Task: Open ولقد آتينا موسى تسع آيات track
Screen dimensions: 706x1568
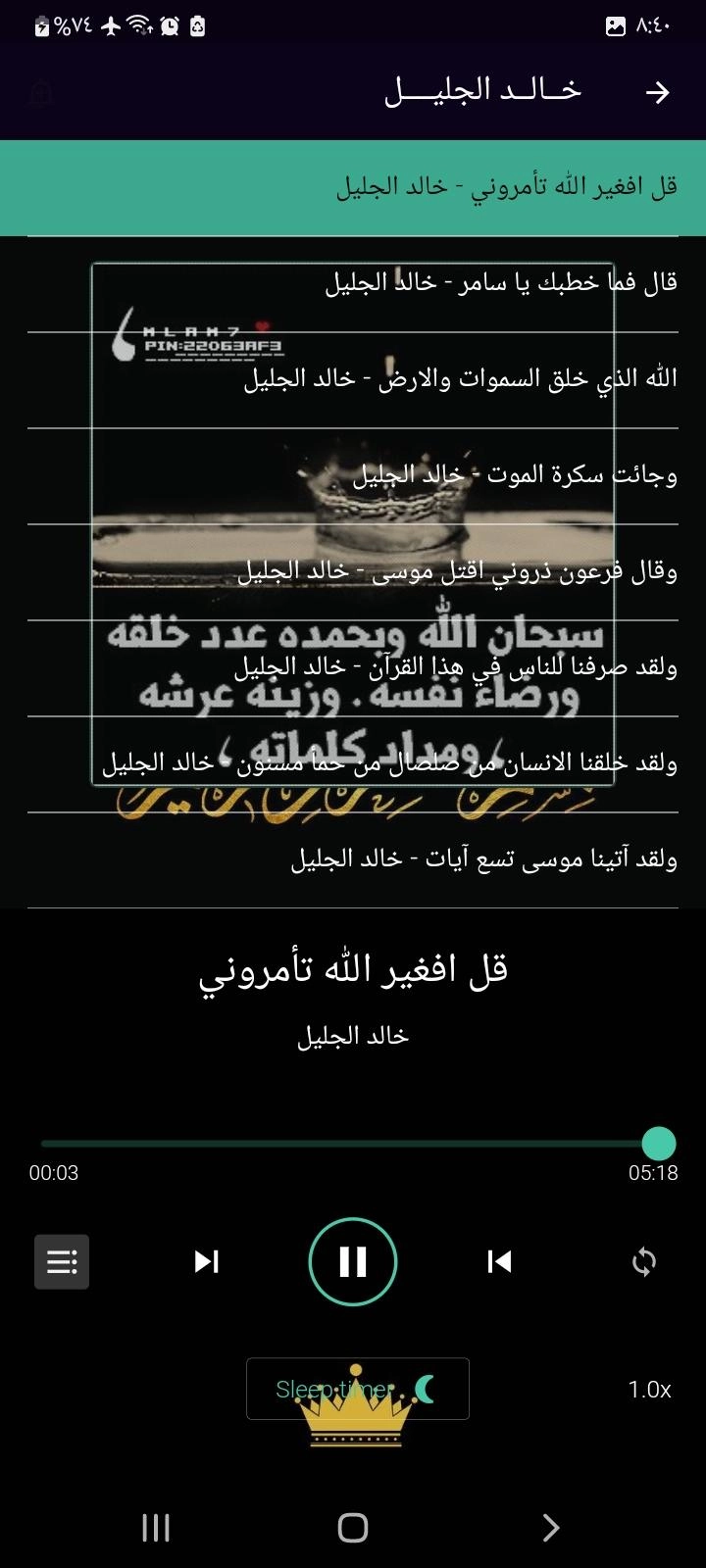Action: click(483, 859)
